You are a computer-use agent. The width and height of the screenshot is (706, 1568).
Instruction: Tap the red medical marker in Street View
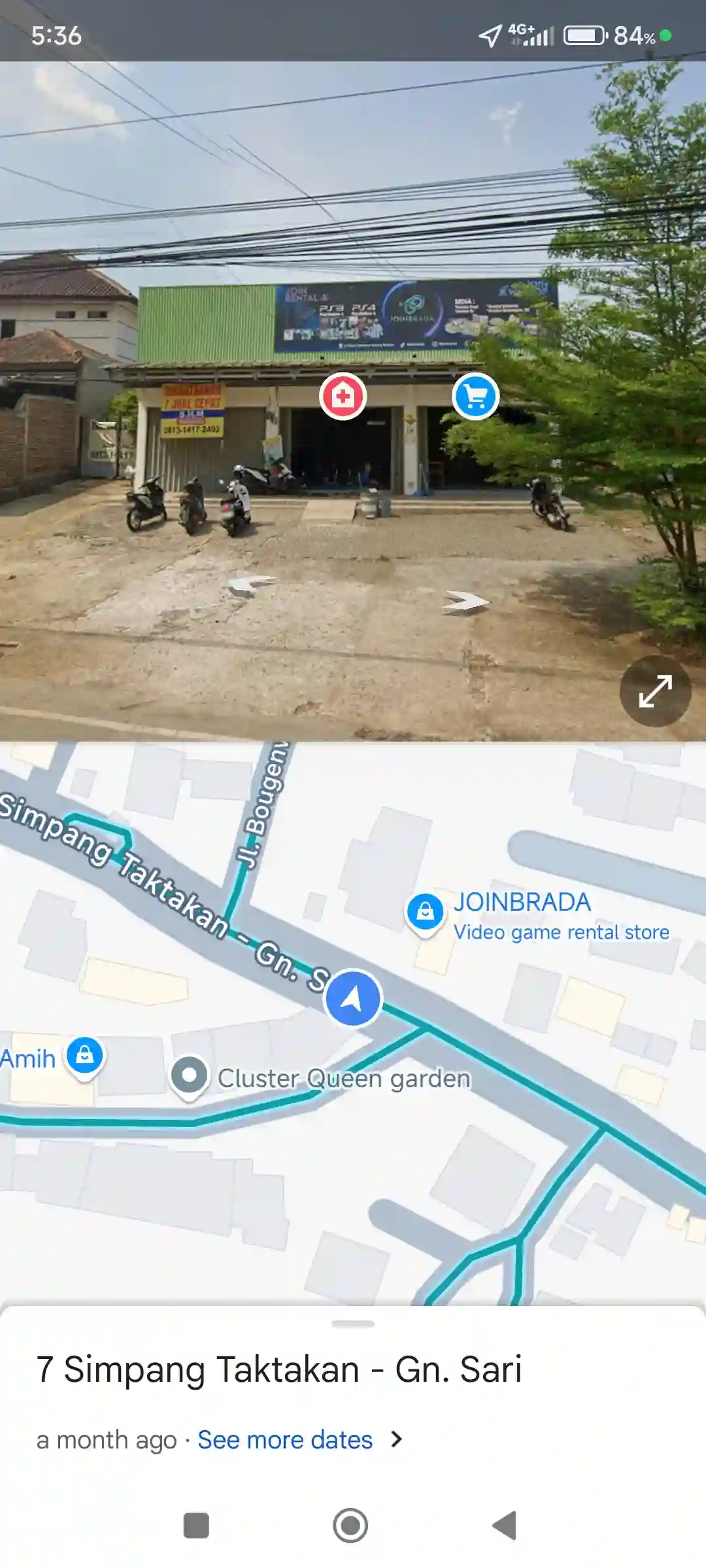[x=343, y=396]
